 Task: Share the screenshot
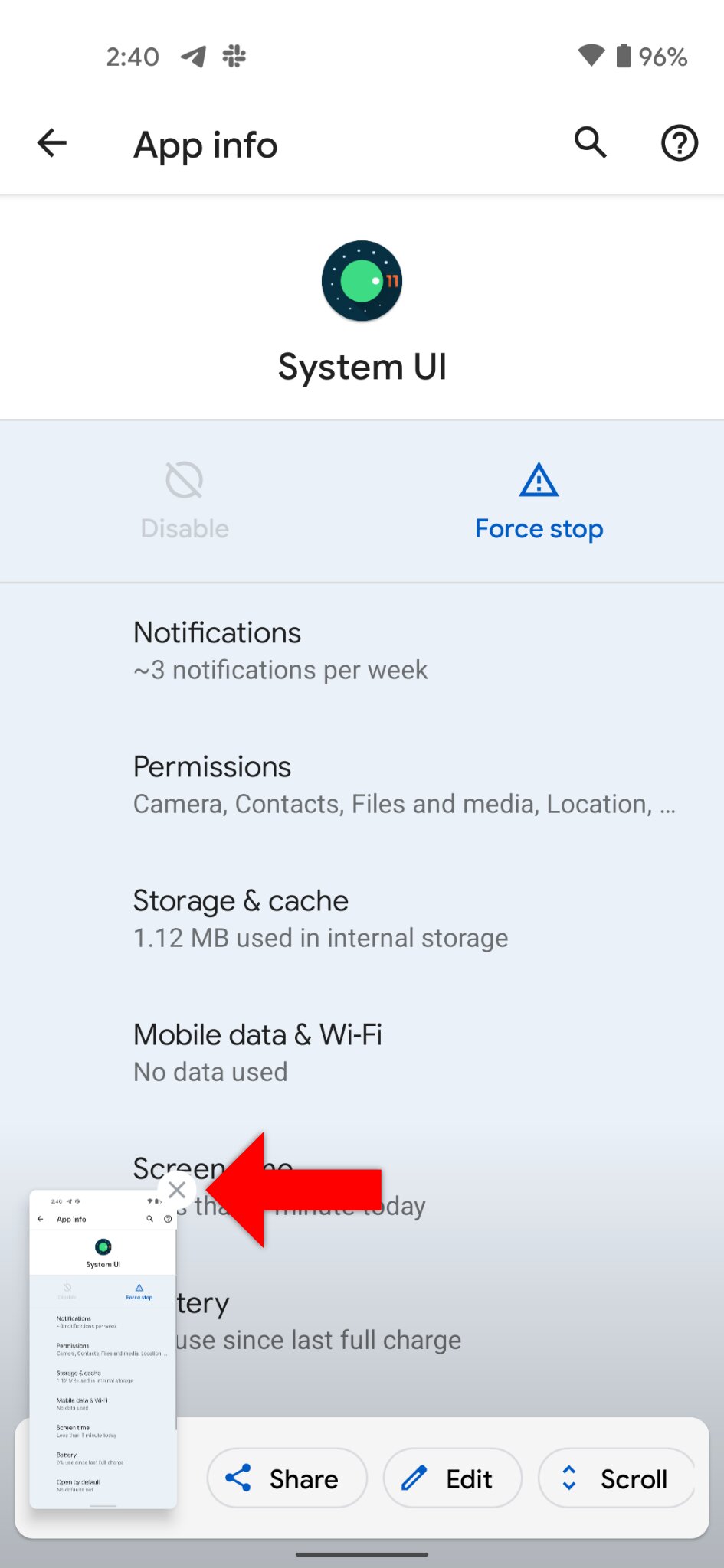287,1478
